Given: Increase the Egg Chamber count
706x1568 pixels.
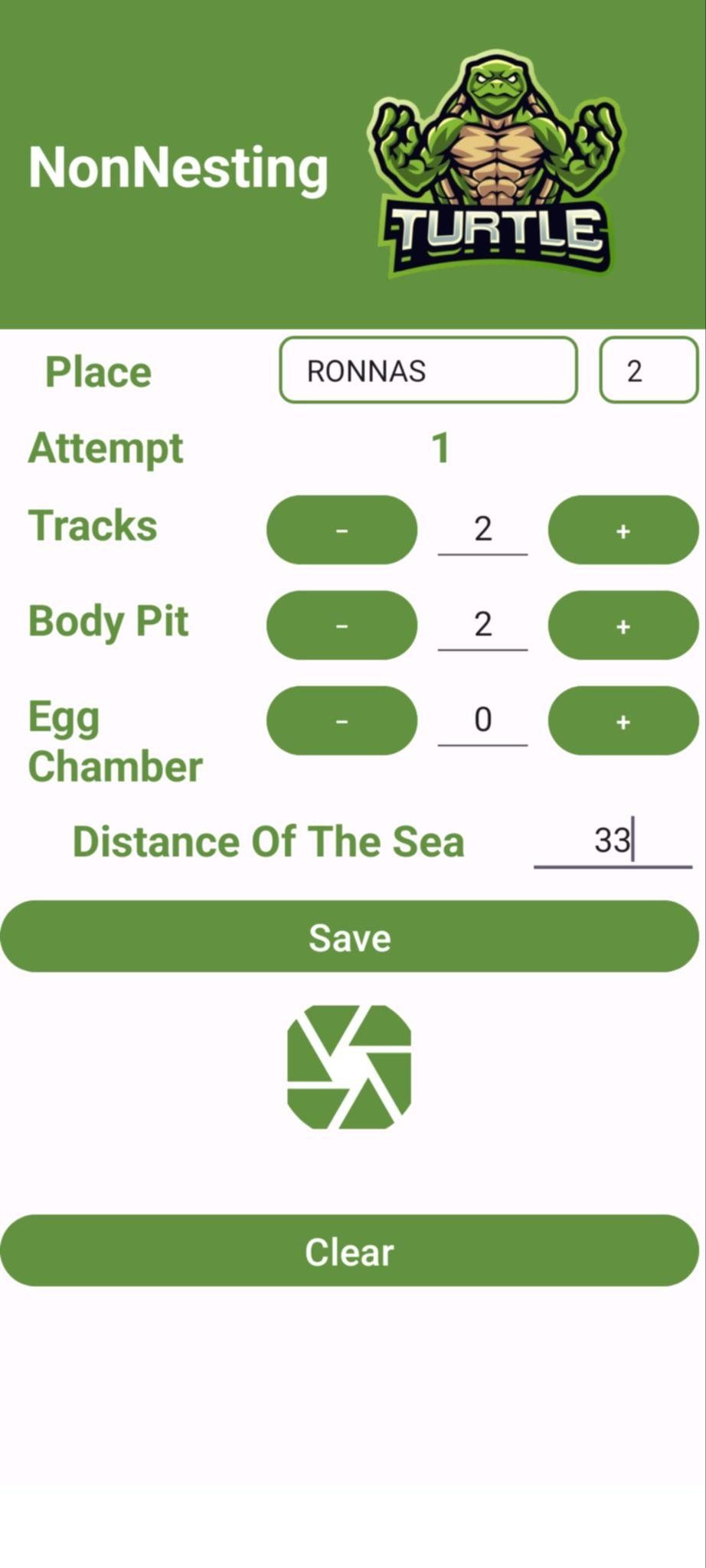Looking at the screenshot, I should [x=623, y=720].
